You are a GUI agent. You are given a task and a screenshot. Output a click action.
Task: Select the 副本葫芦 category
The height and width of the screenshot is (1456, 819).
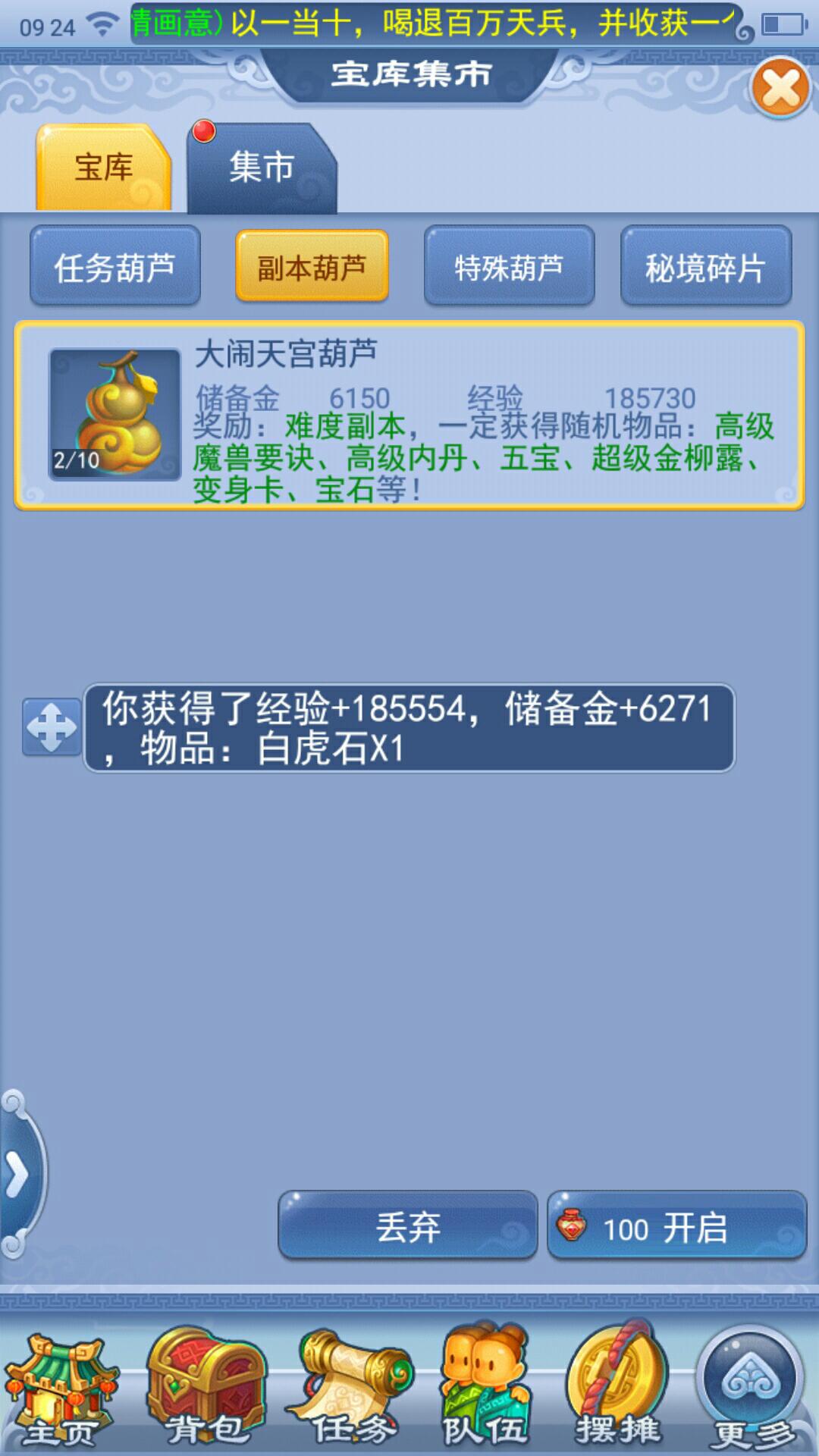[312, 267]
